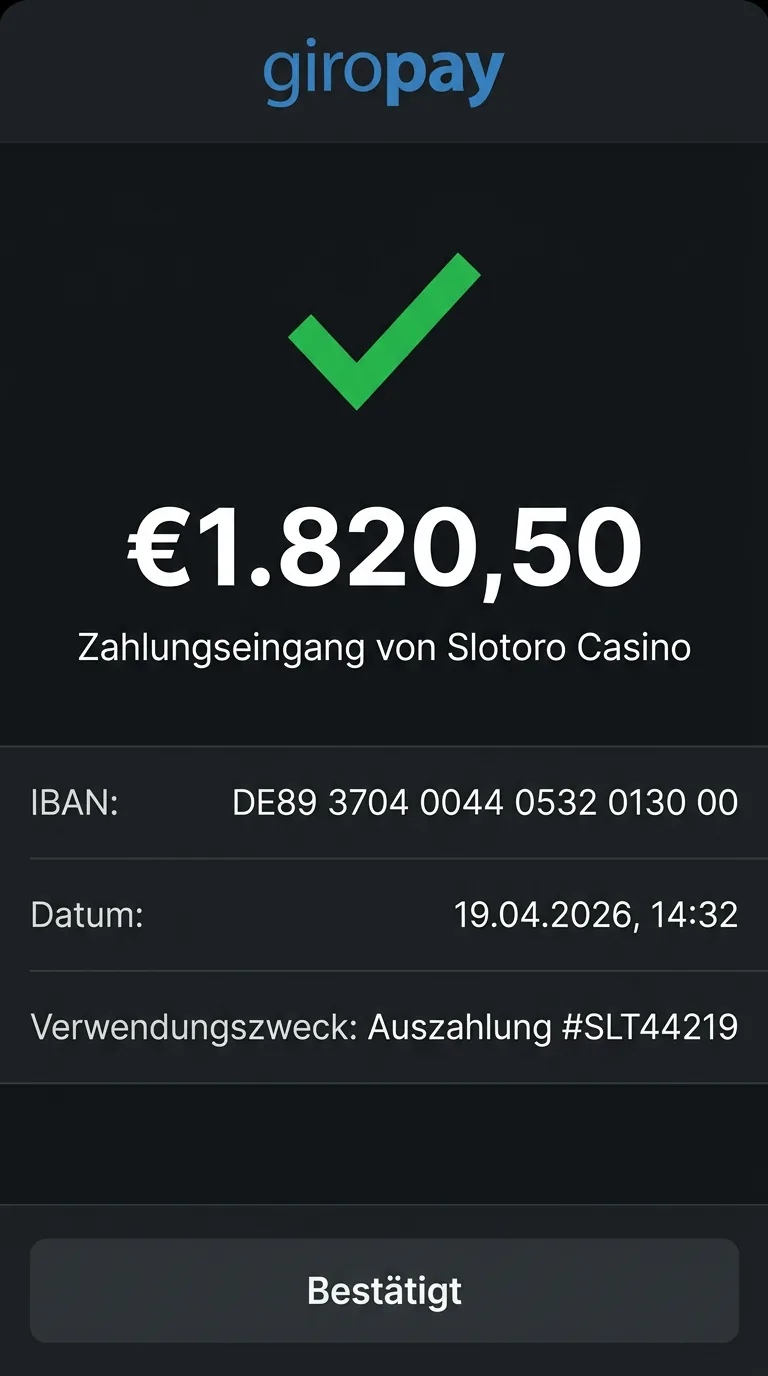Select the giropay header branding

tap(384, 72)
